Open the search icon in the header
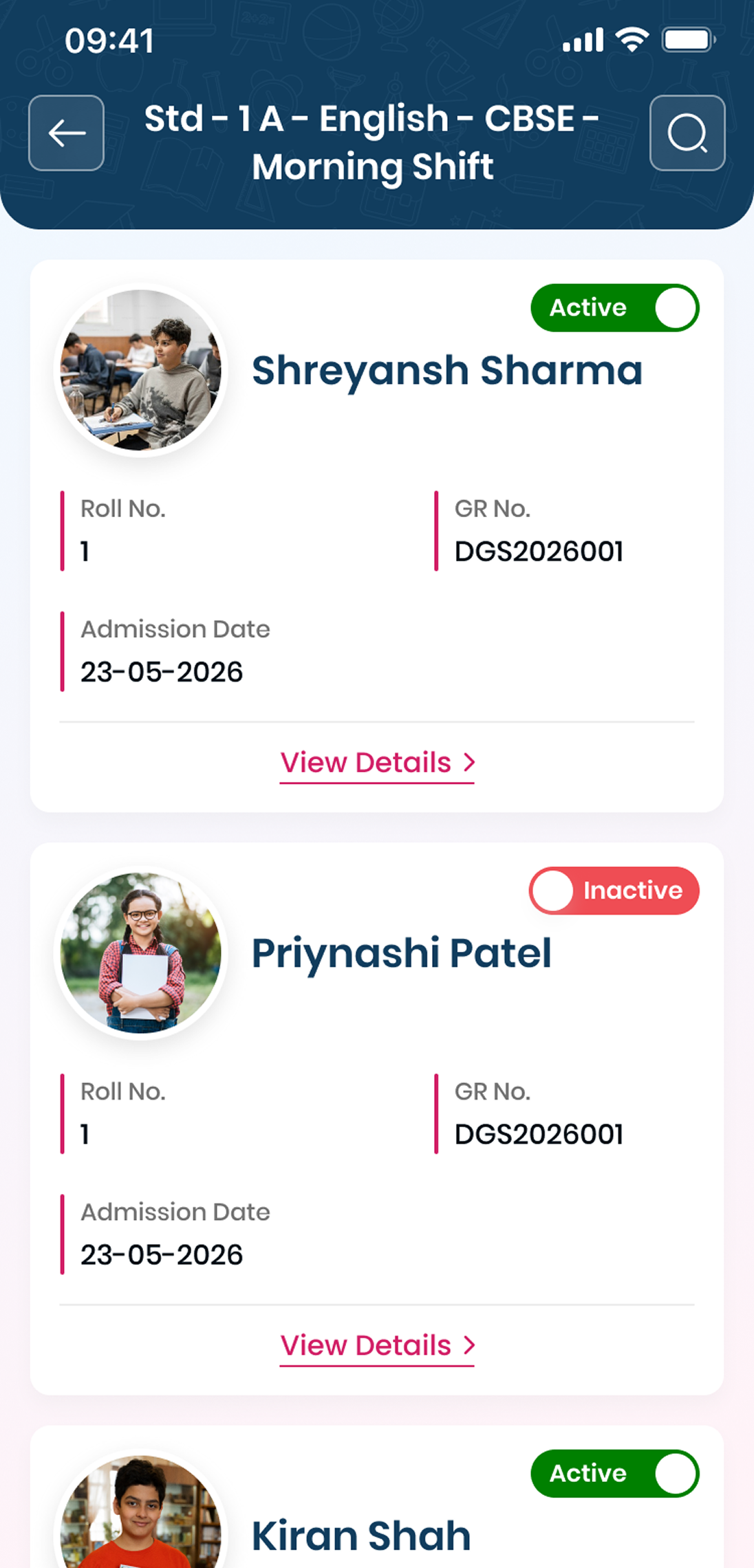Image resolution: width=754 pixels, height=1568 pixels. [x=687, y=133]
